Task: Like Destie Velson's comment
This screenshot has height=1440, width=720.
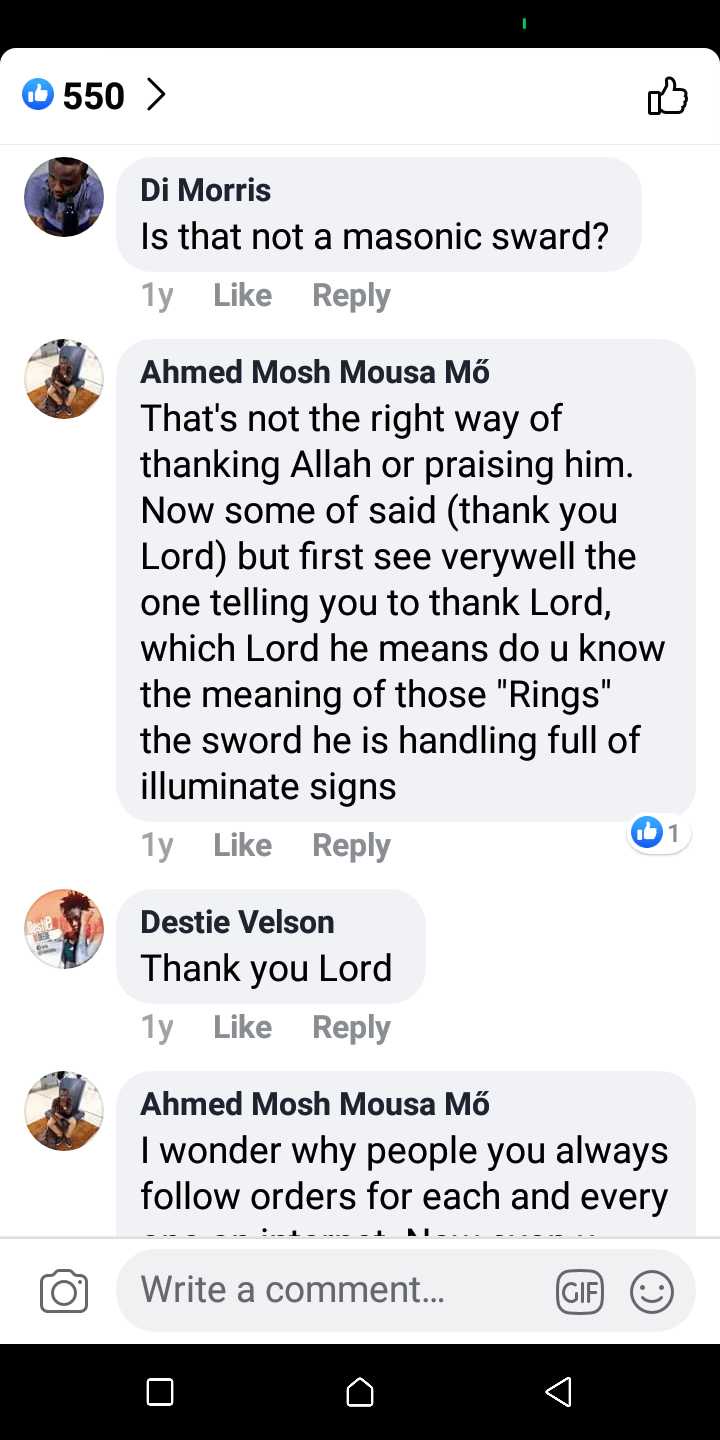Action: click(242, 1027)
